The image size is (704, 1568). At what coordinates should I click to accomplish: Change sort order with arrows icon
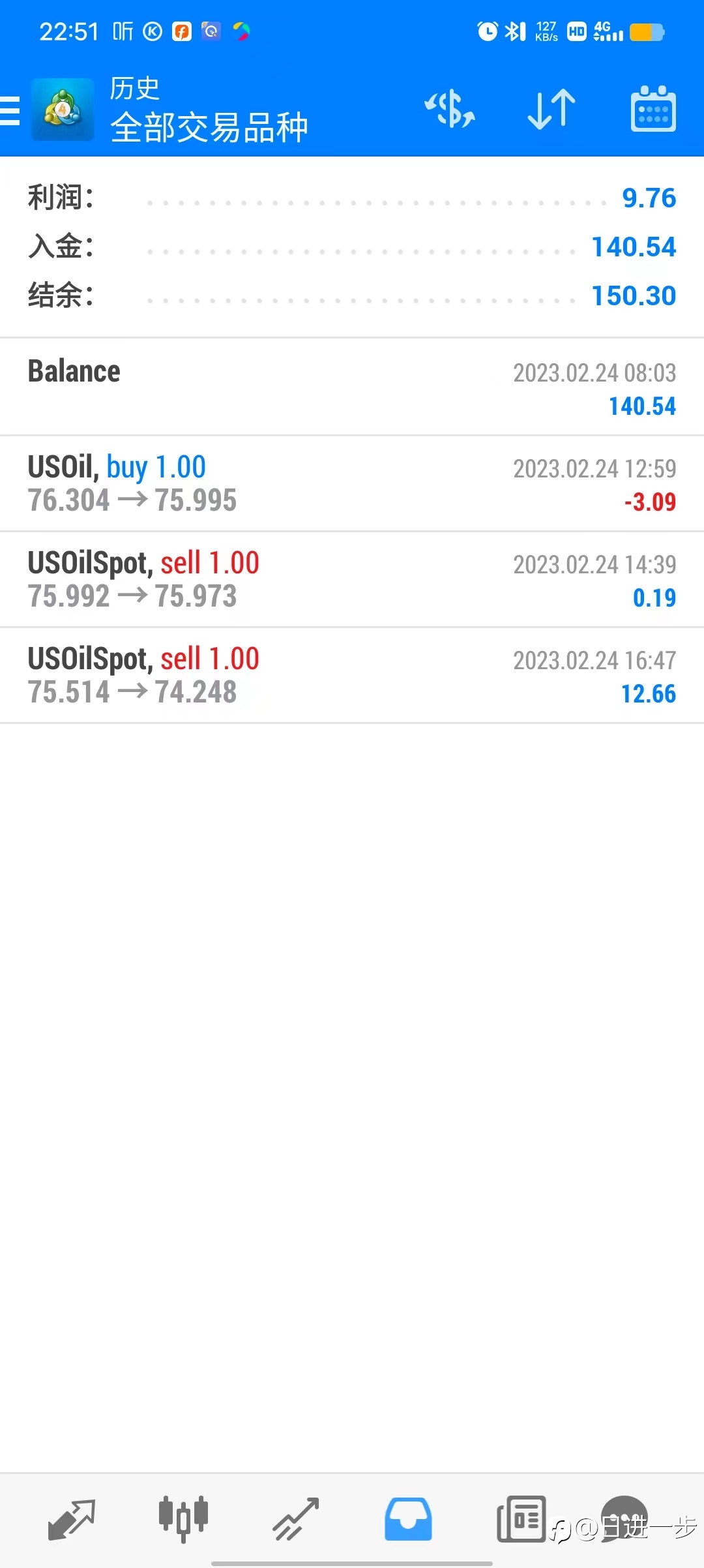click(551, 109)
